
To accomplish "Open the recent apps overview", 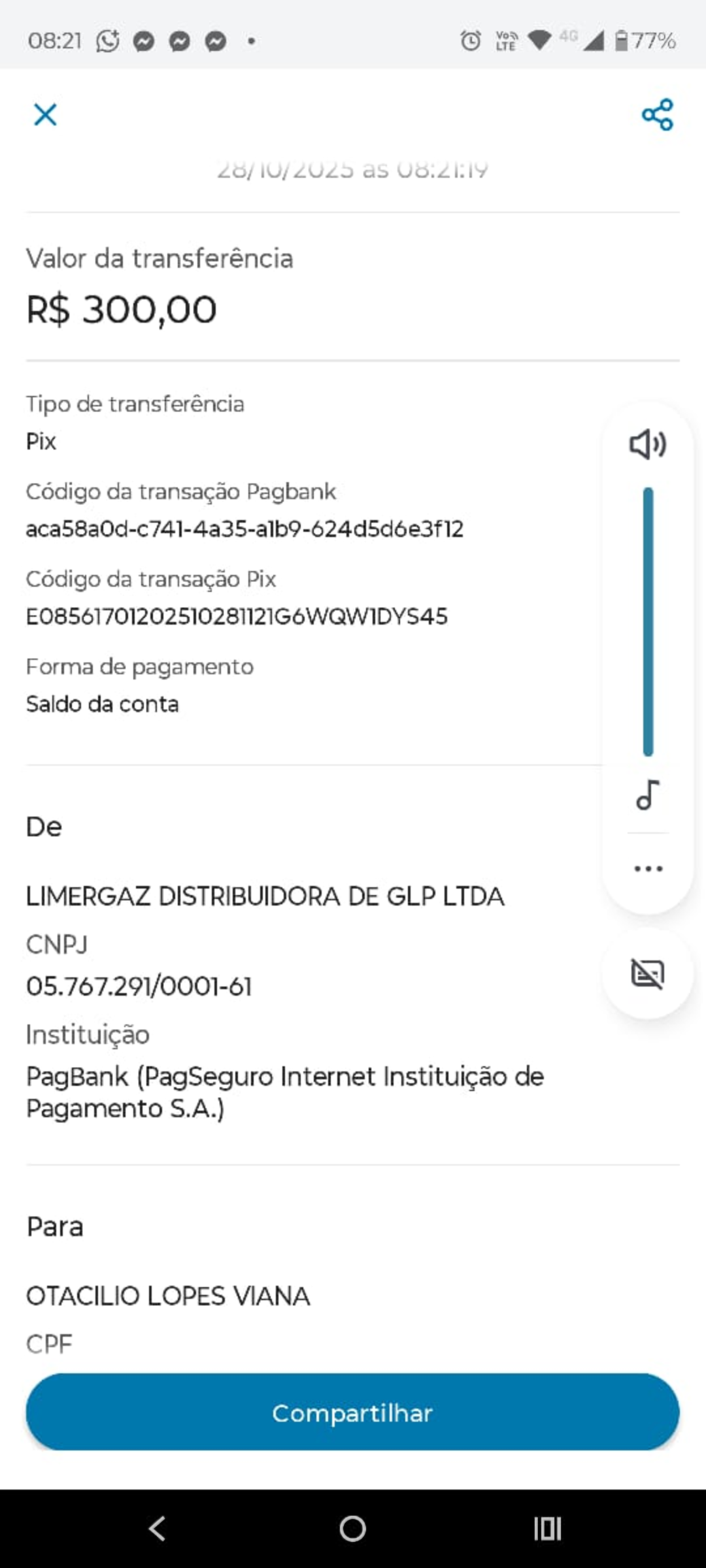I will pos(547,1529).
